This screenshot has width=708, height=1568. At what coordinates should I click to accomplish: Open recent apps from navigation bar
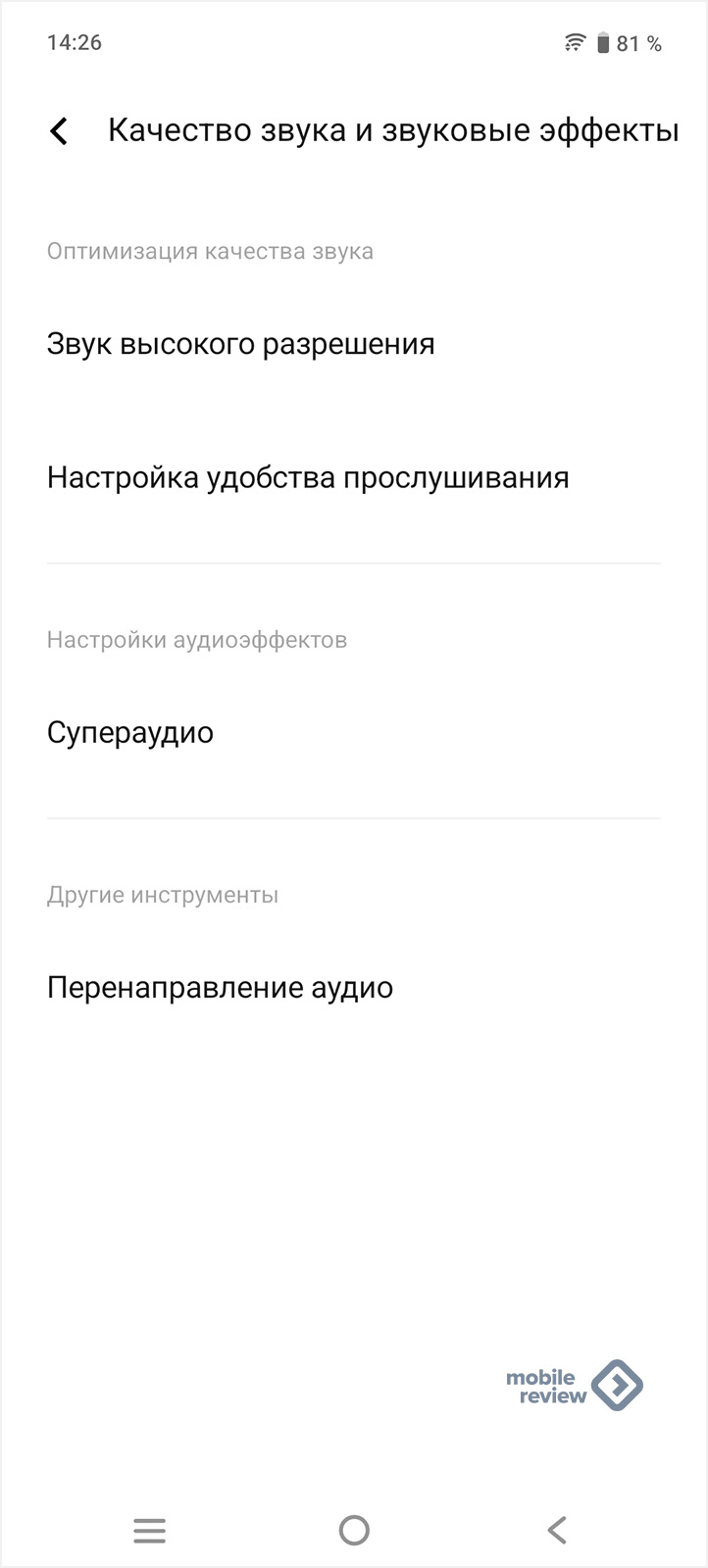(x=149, y=1530)
